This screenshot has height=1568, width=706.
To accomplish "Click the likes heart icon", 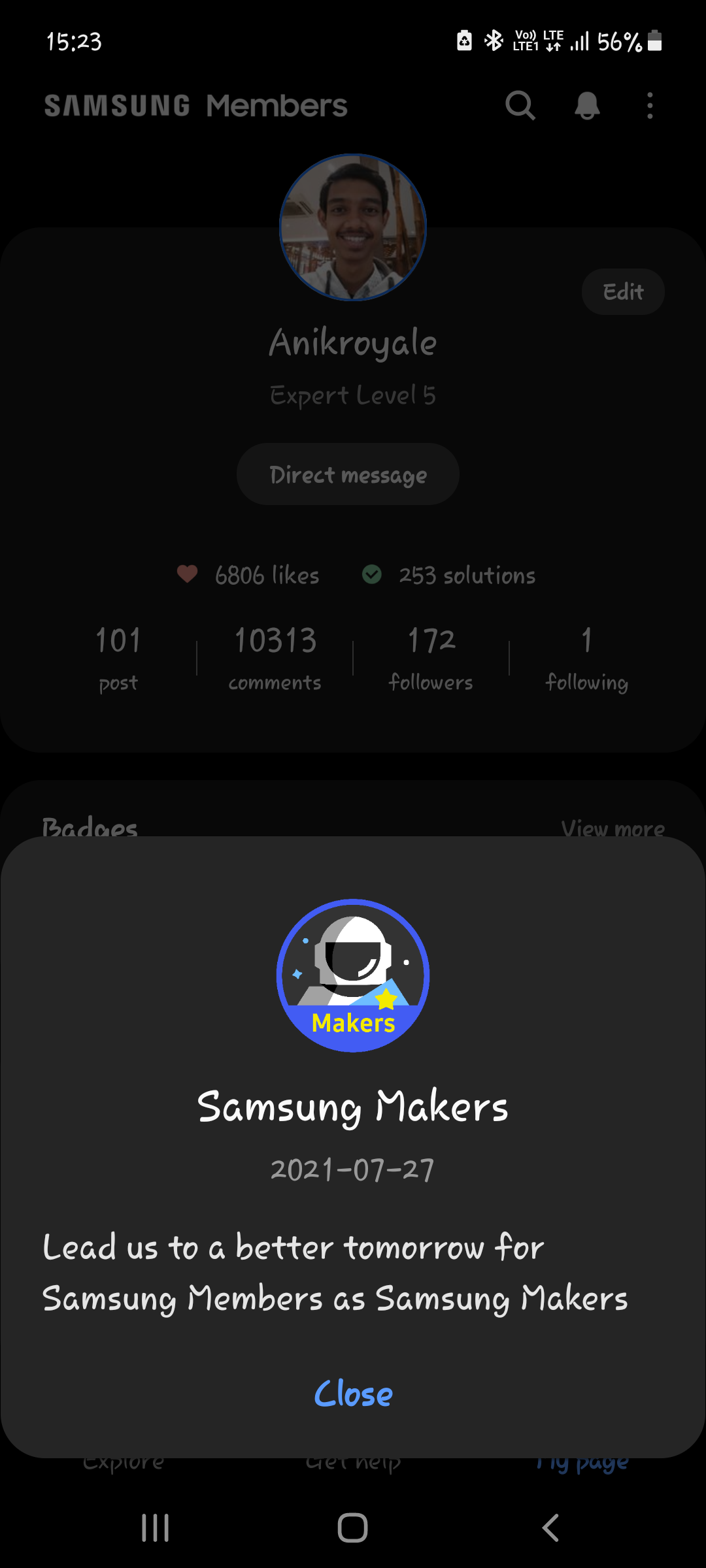I will 186,575.
